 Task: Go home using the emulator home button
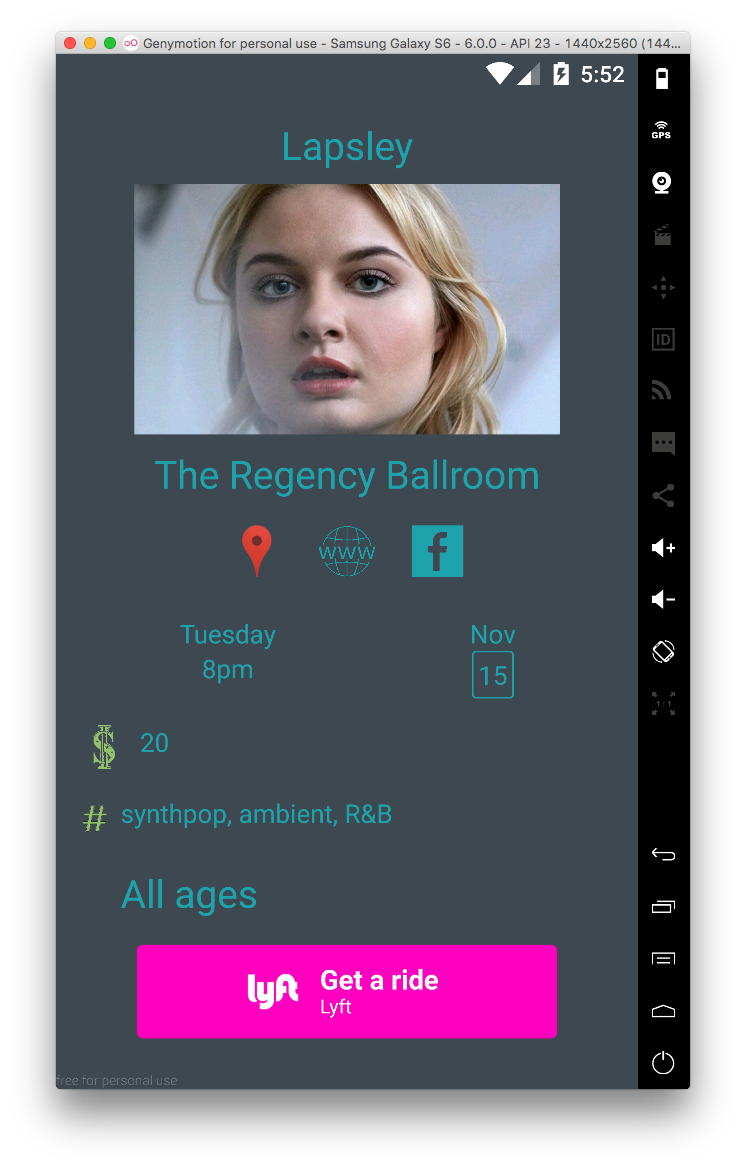[x=663, y=1011]
